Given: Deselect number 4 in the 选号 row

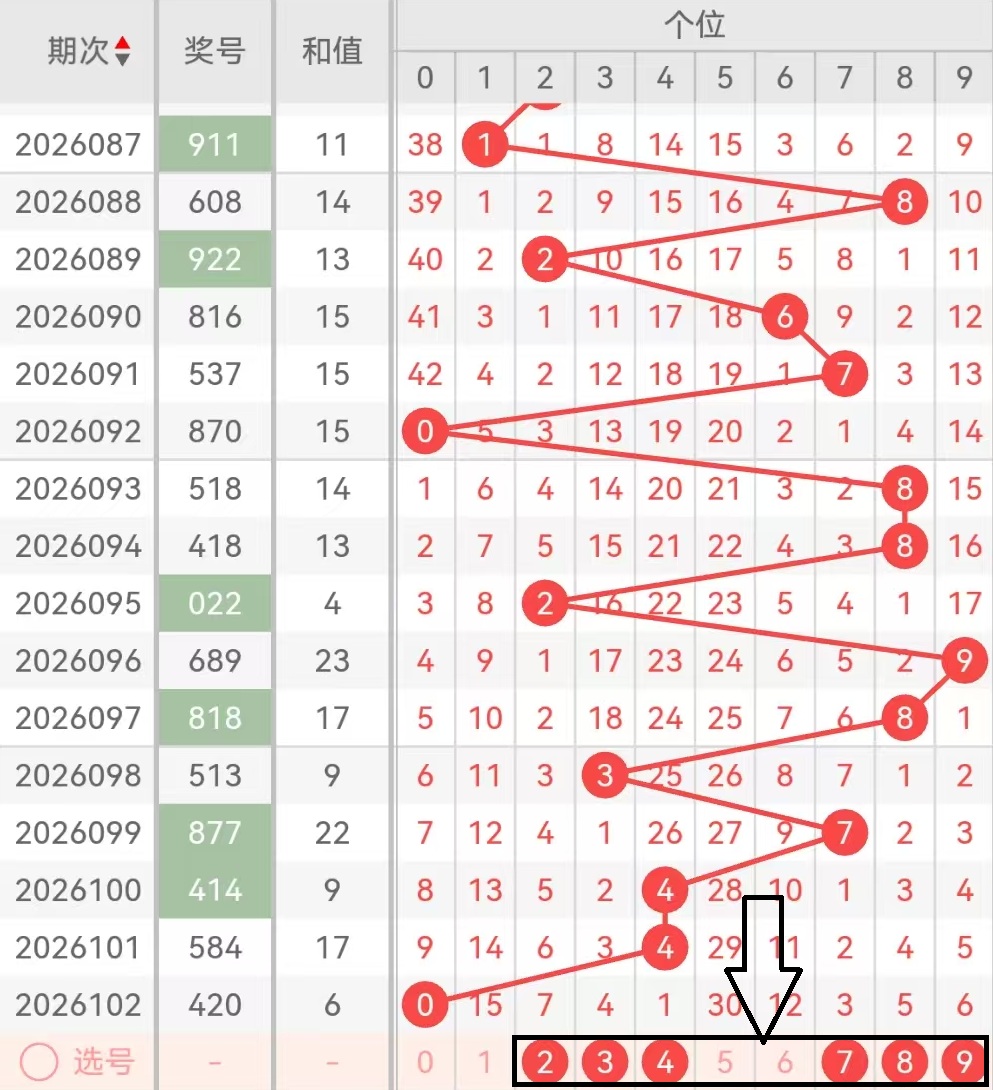Looking at the screenshot, I should (665, 1061).
